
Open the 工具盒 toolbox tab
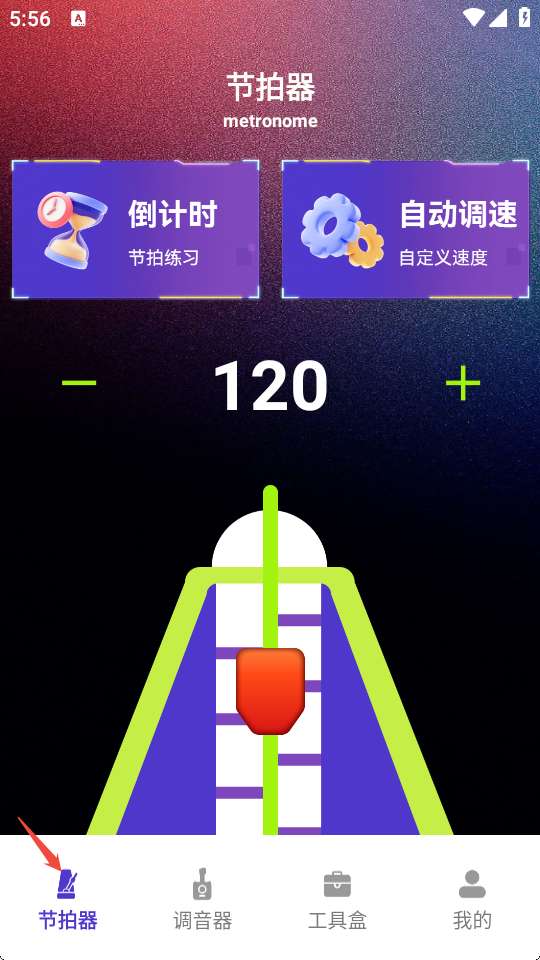tap(337, 899)
